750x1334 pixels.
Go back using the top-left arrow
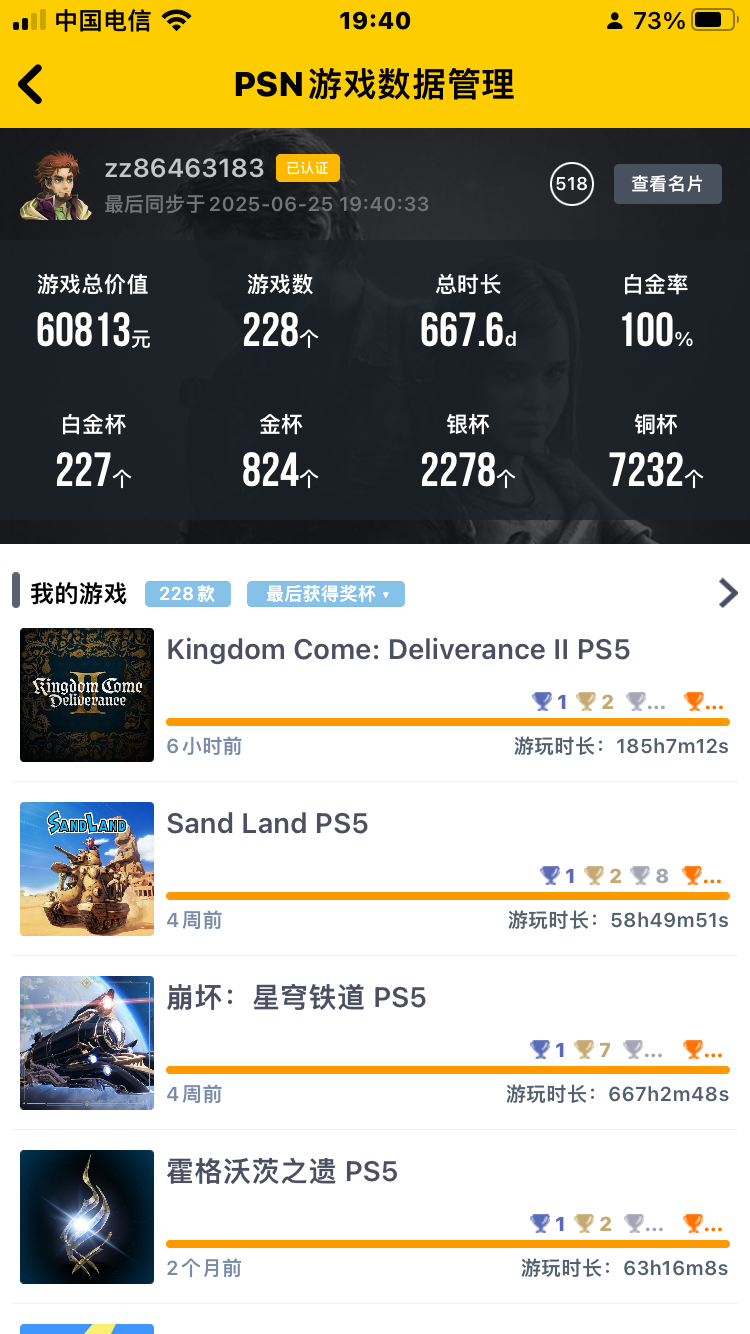32,85
